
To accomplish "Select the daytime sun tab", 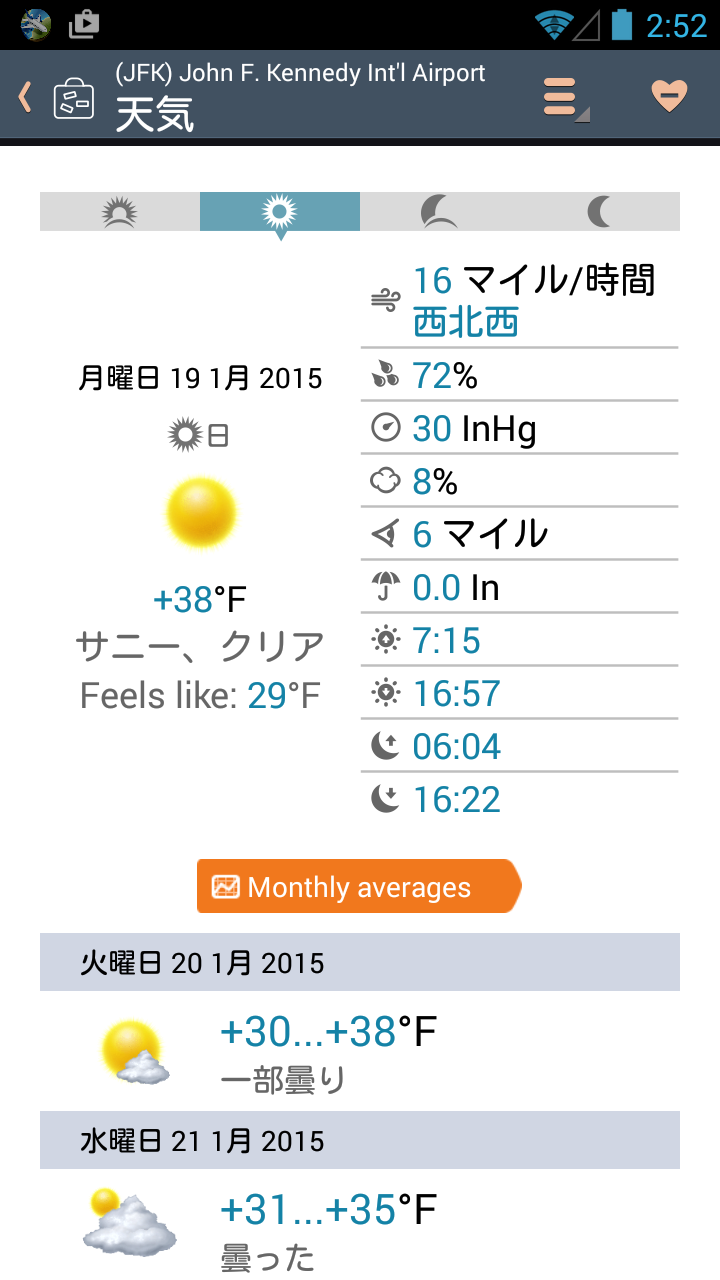I will [280, 212].
